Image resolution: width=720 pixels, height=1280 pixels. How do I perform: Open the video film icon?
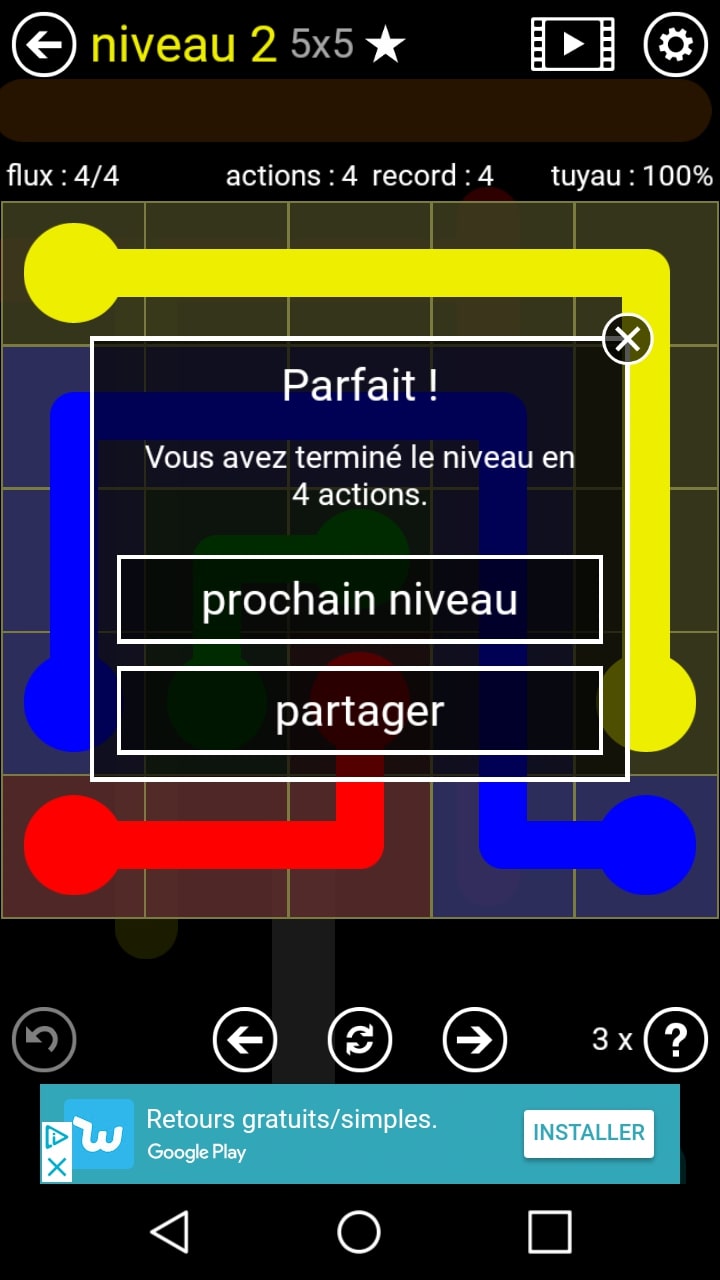(572, 44)
